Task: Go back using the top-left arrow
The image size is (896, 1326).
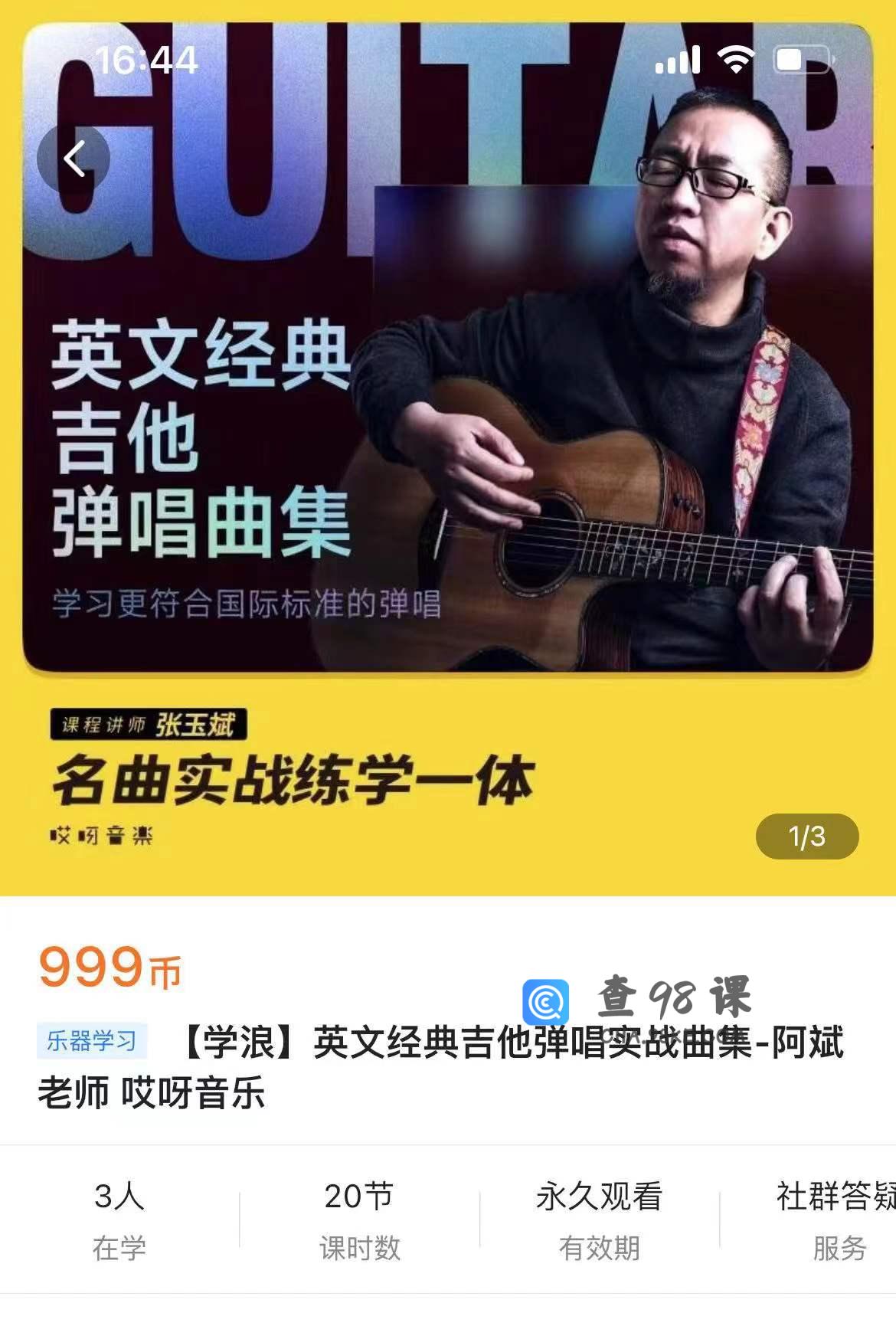Action: click(x=74, y=159)
